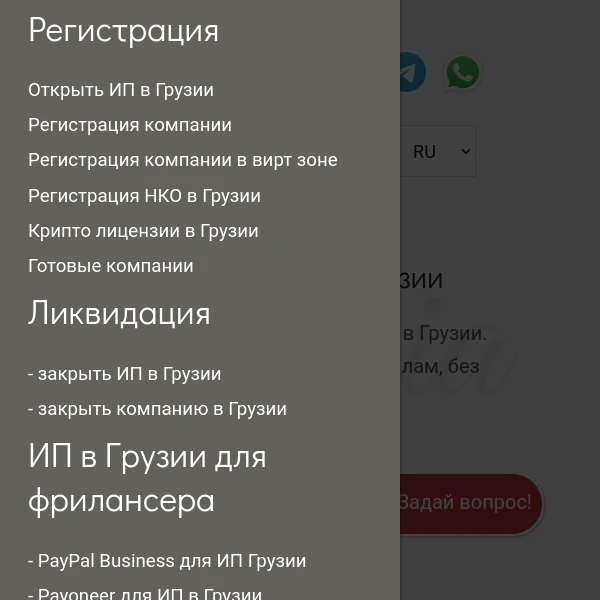Open '- закрыть компанию в Грузии'
This screenshot has height=600, width=600.
[x=157, y=409]
